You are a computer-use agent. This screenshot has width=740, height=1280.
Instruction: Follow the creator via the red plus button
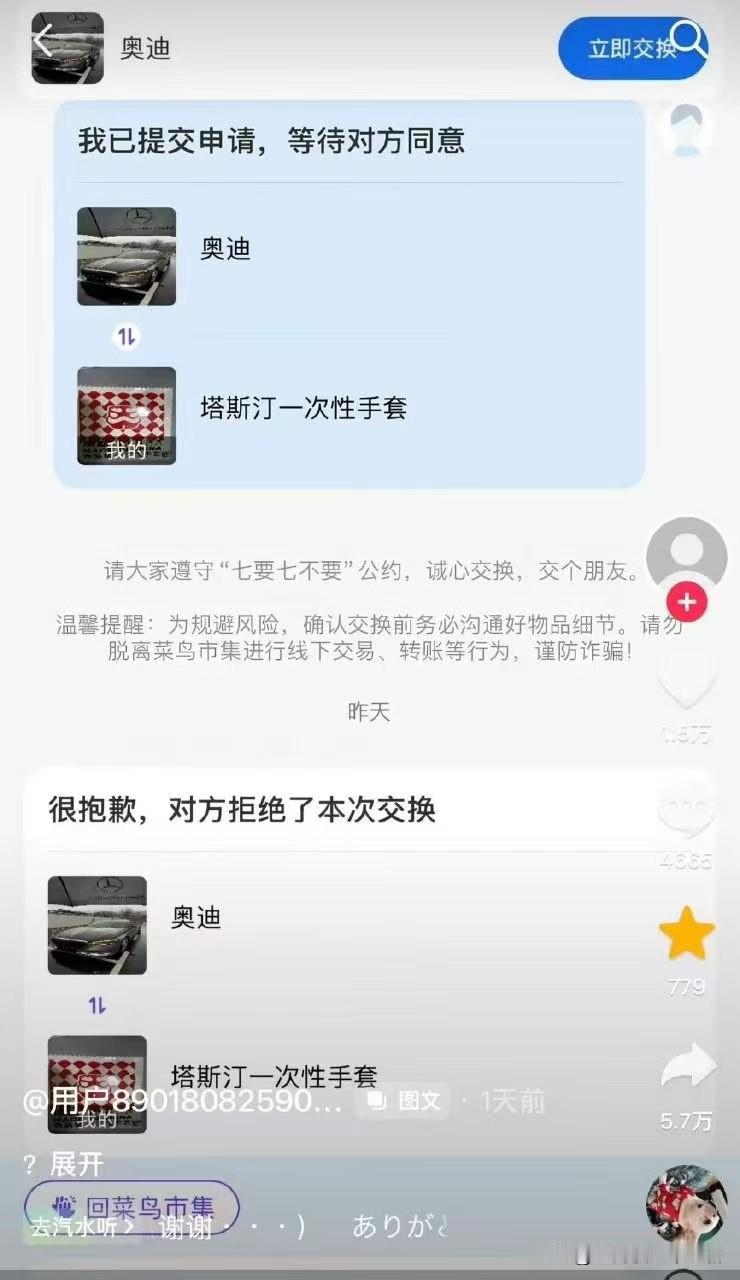coord(687,602)
